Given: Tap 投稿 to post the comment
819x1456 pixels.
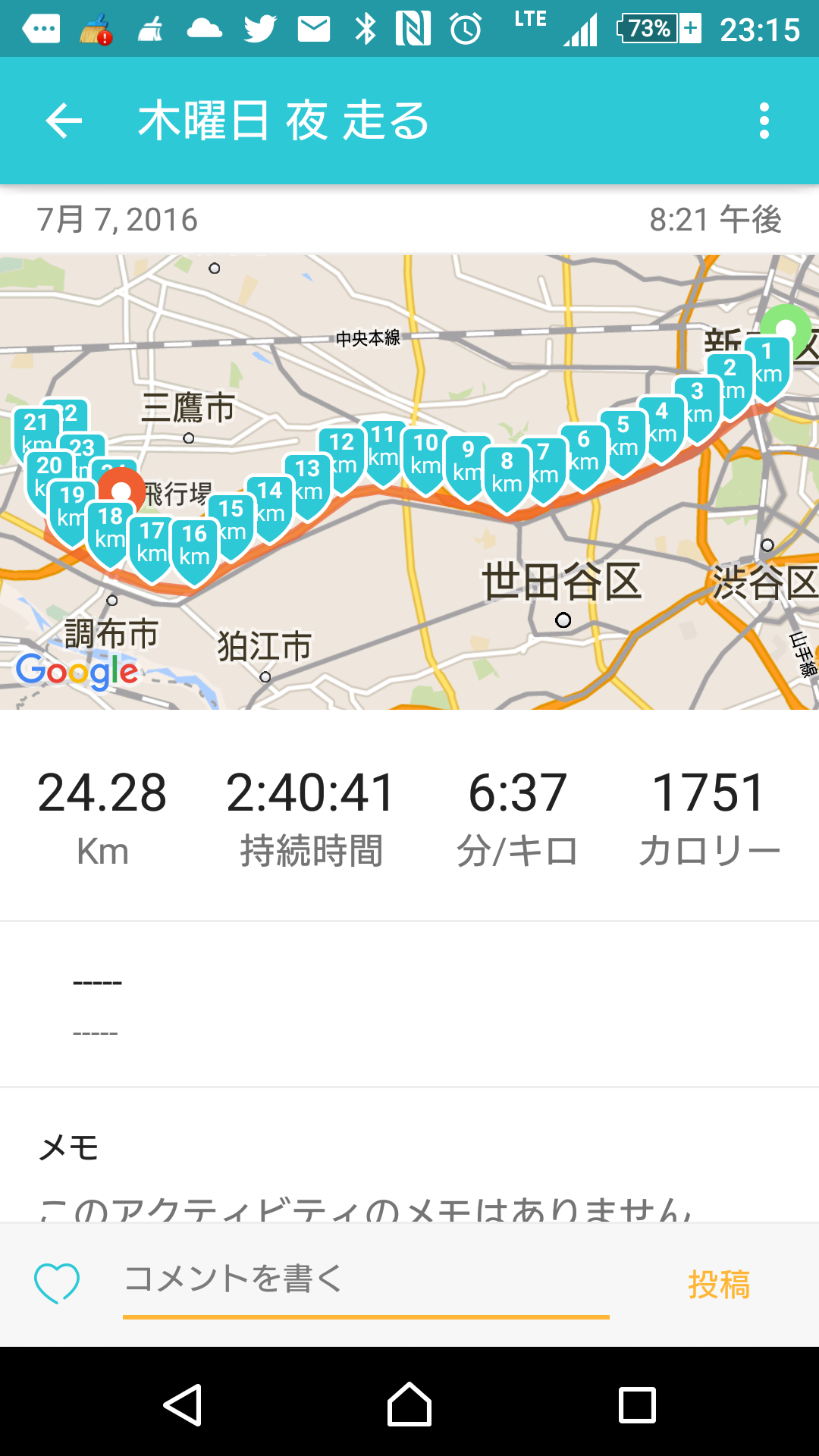Looking at the screenshot, I should (718, 1284).
